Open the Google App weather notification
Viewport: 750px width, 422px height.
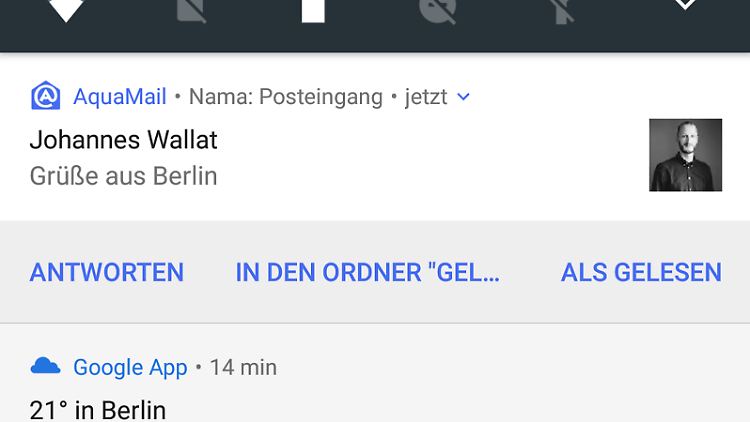point(98,409)
